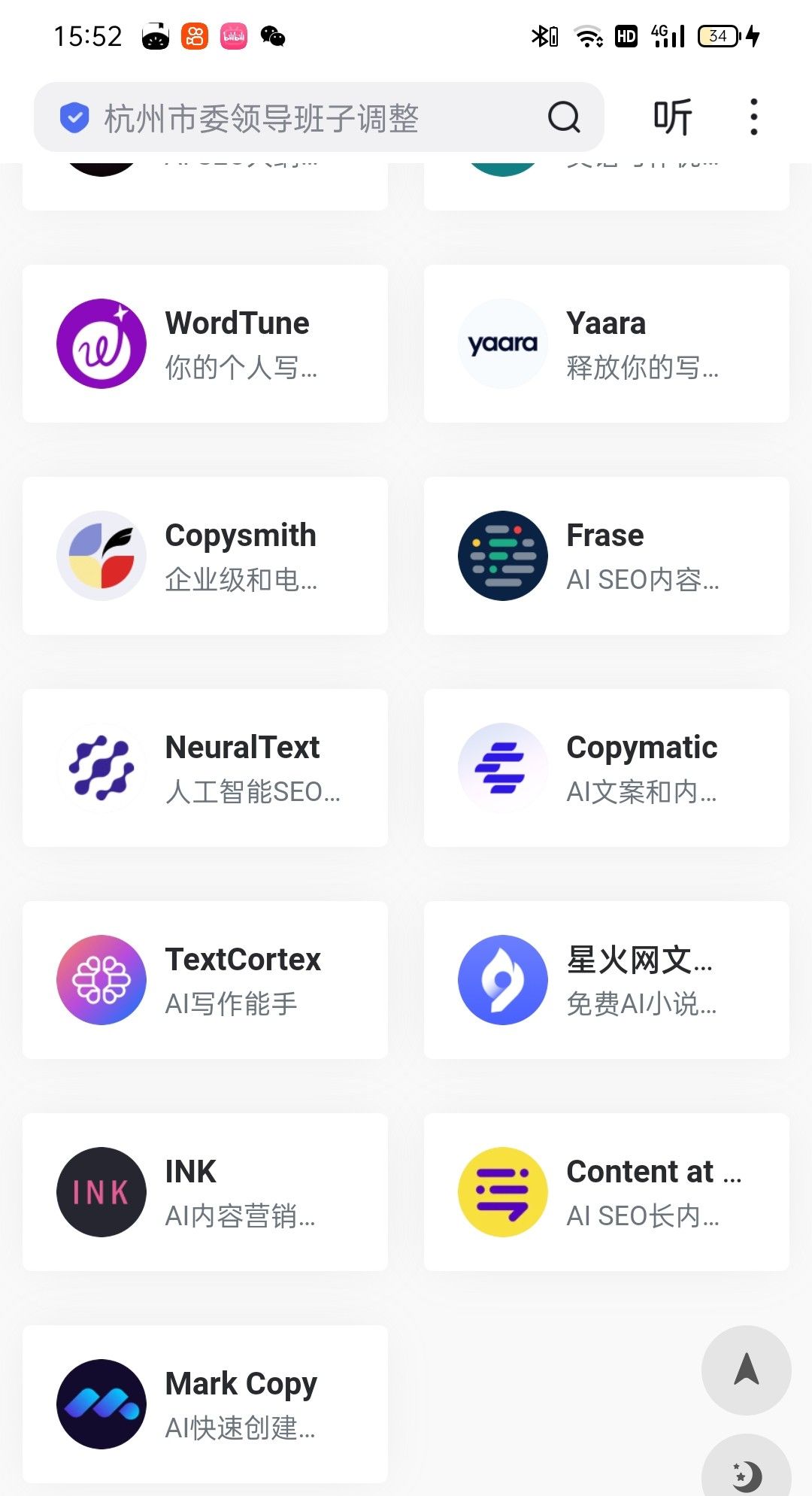Image resolution: width=812 pixels, height=1496 pixels.
Task: Select the Copymatic blue icon
Action: [502, 767]
